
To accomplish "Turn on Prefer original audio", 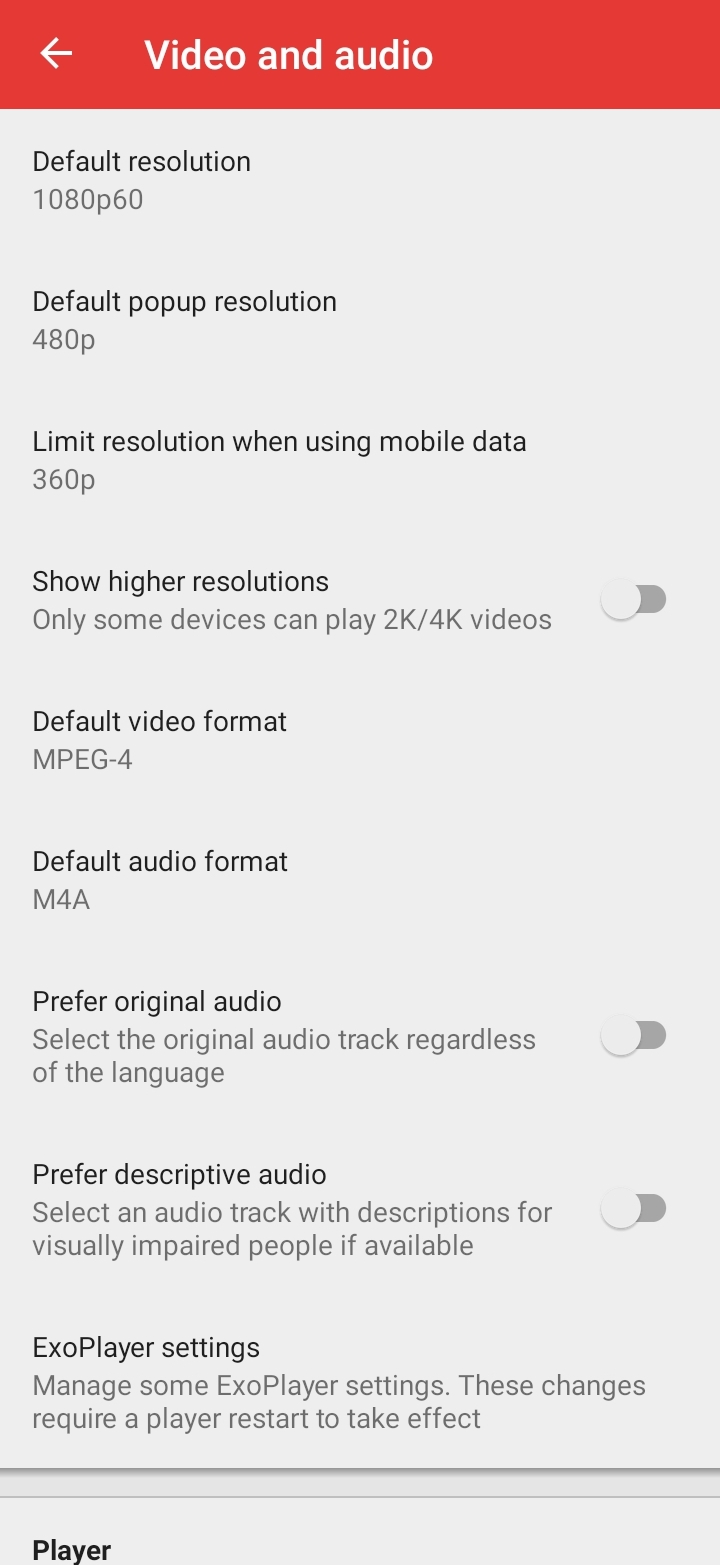I will (633, 1036).
